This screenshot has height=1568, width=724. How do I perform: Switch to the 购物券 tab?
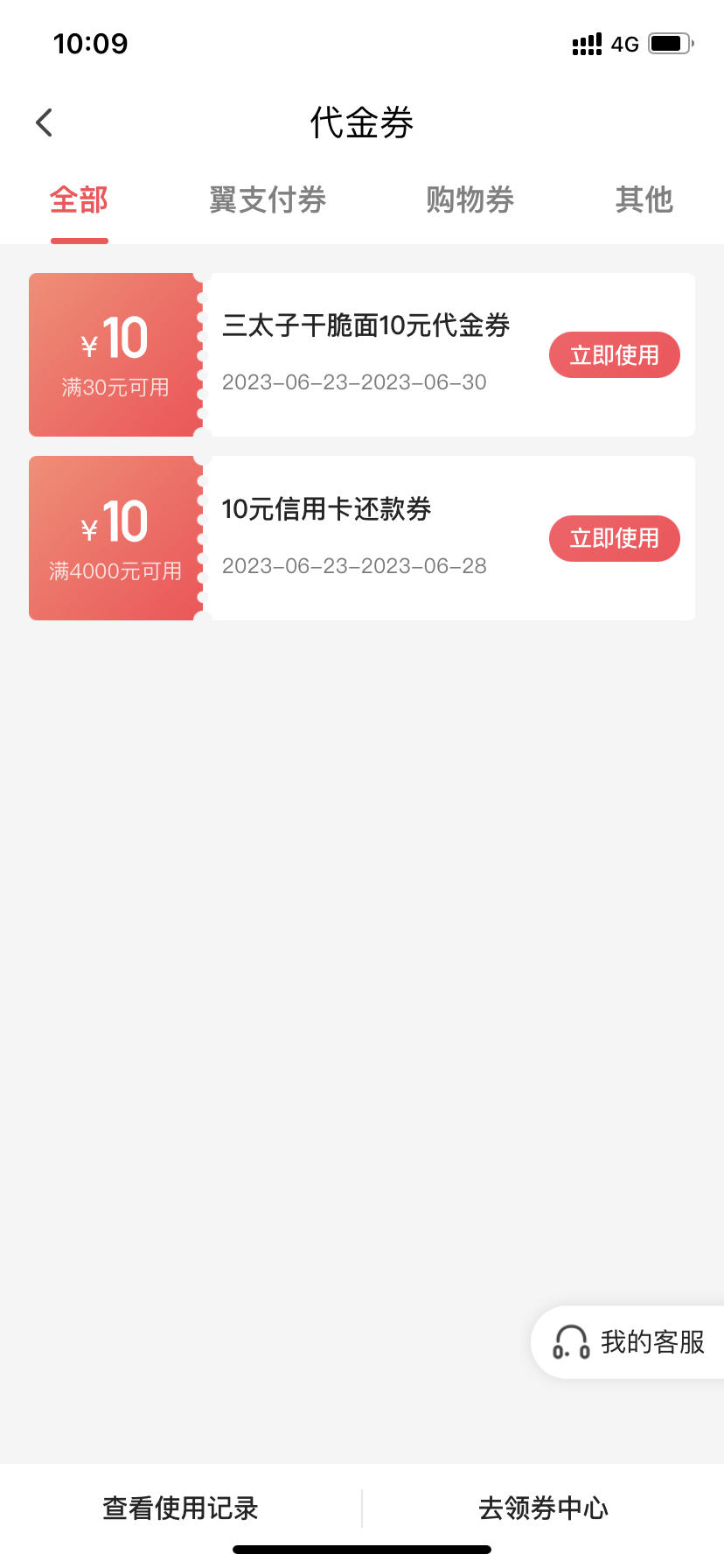click(x=470, y=200)
